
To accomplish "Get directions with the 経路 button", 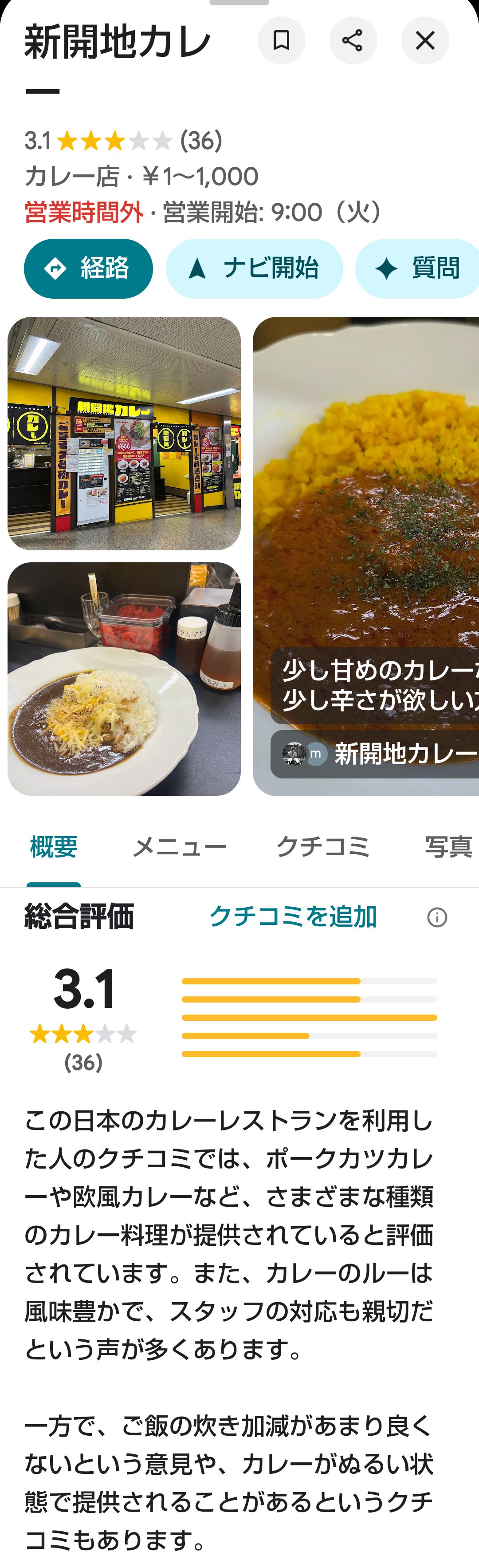I will (x=88, y=269).
